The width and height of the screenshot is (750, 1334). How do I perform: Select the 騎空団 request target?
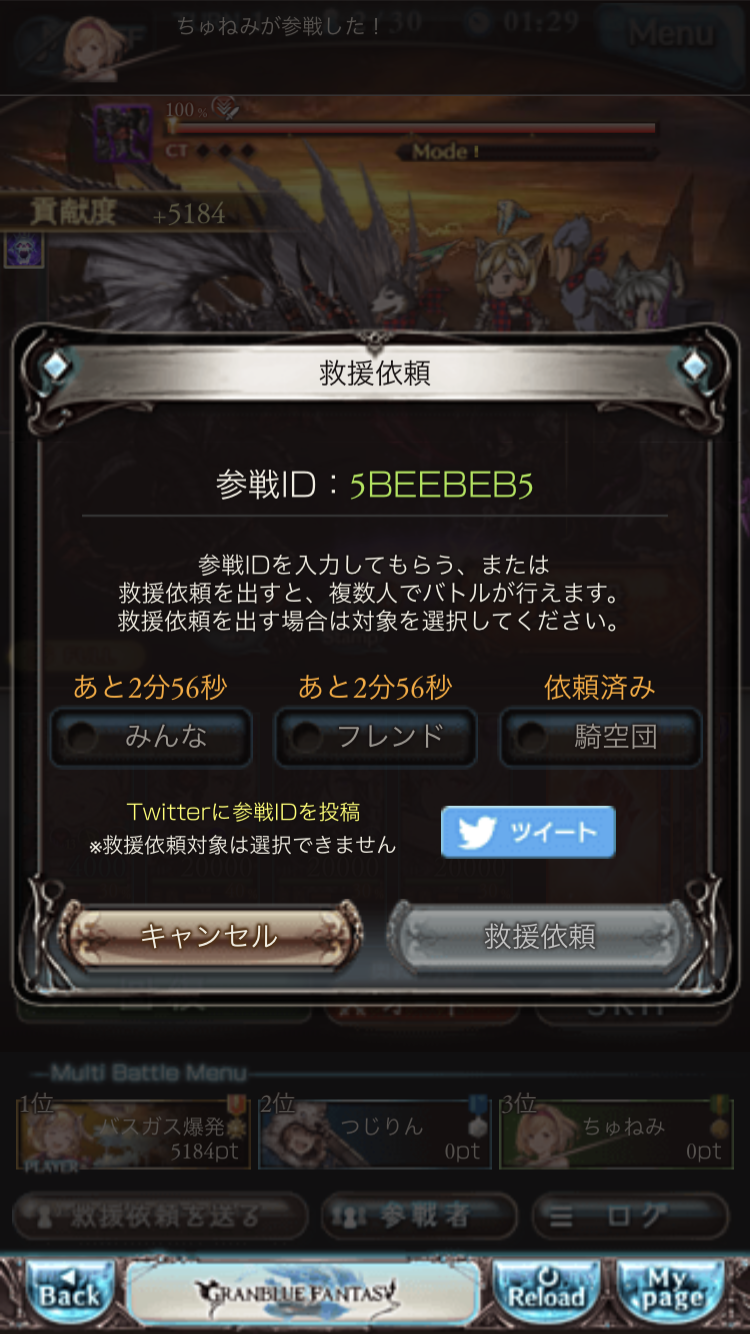click(x=600, y=737)
